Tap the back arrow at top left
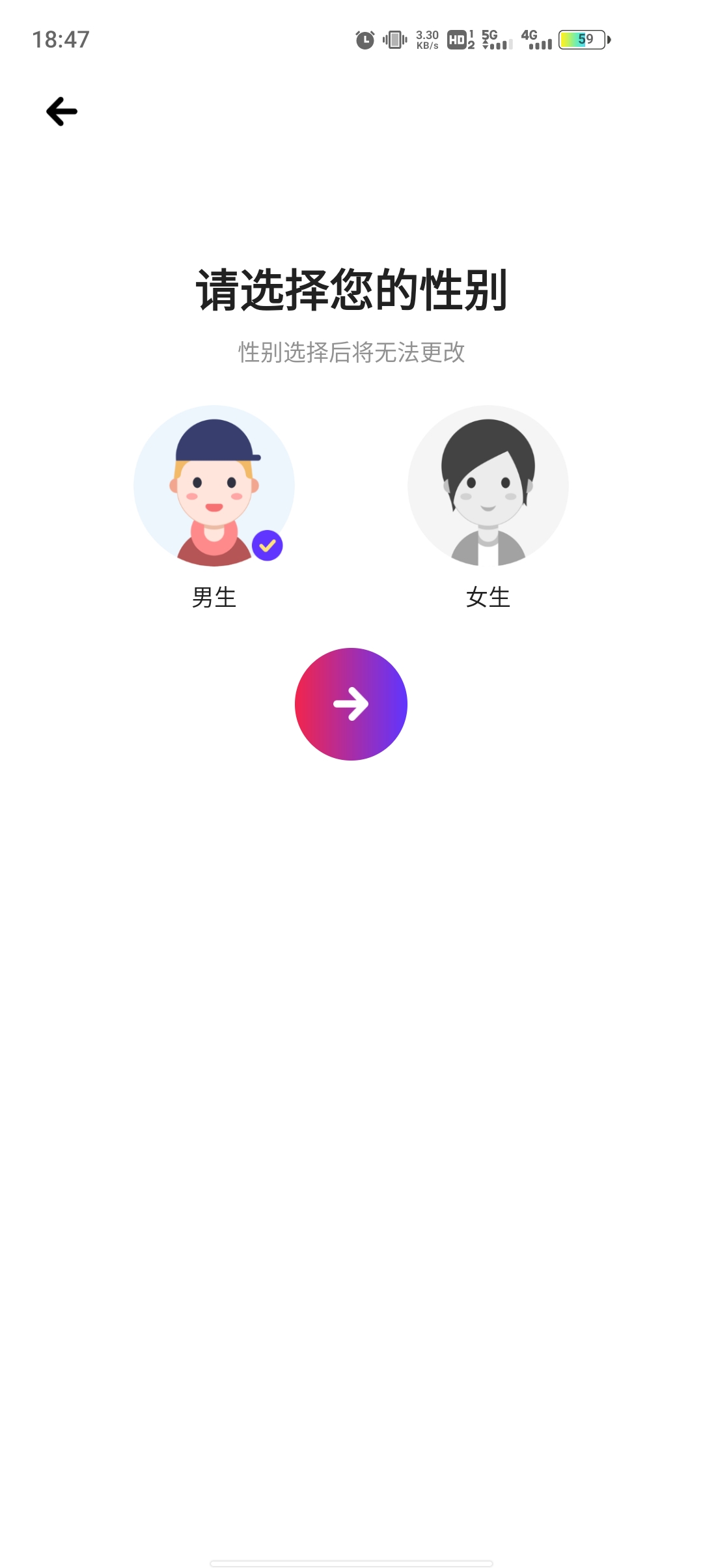The image size is (703, 1568). (62, 111)
